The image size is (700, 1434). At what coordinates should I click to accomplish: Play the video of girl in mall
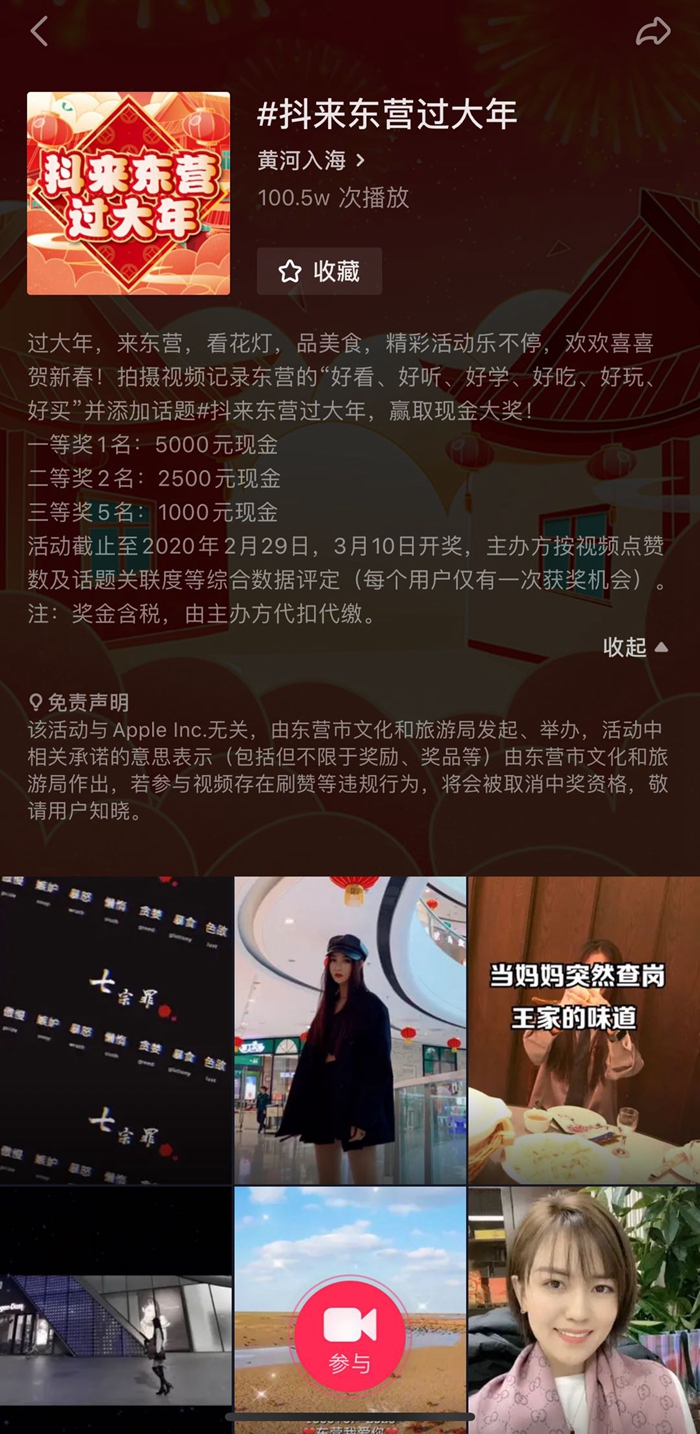[x=350, y=1029]
